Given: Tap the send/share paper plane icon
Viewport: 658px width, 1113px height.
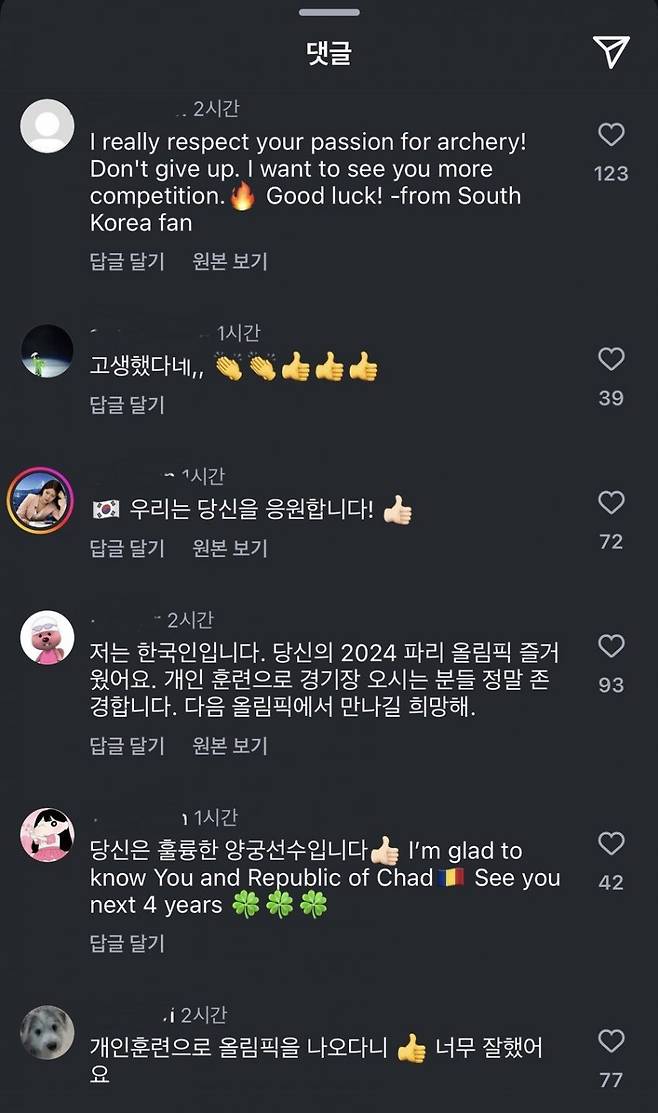Looking at the screenshot, I should (611, 51).
